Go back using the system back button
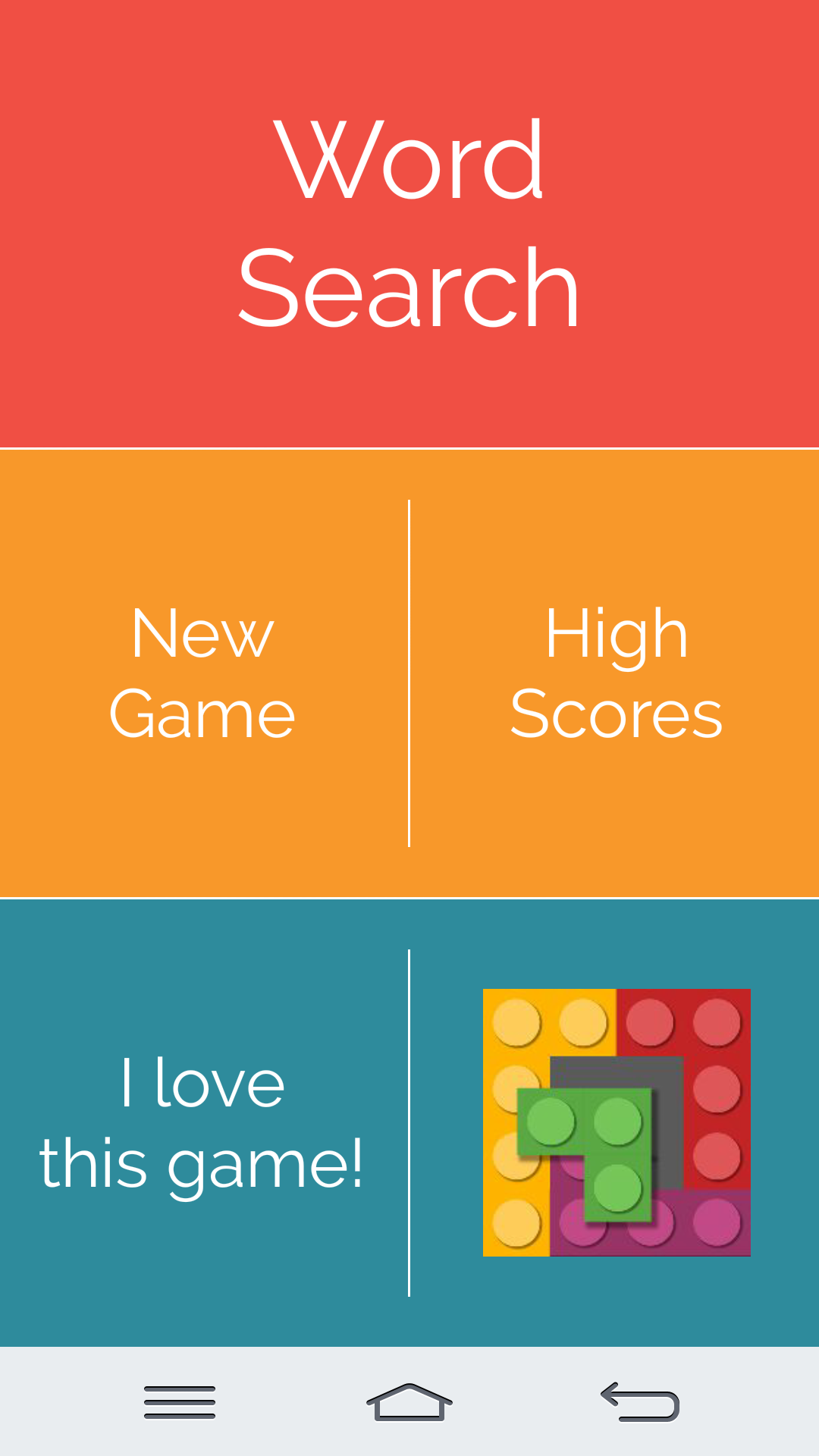The image size is (819, 1456). 641,1402
